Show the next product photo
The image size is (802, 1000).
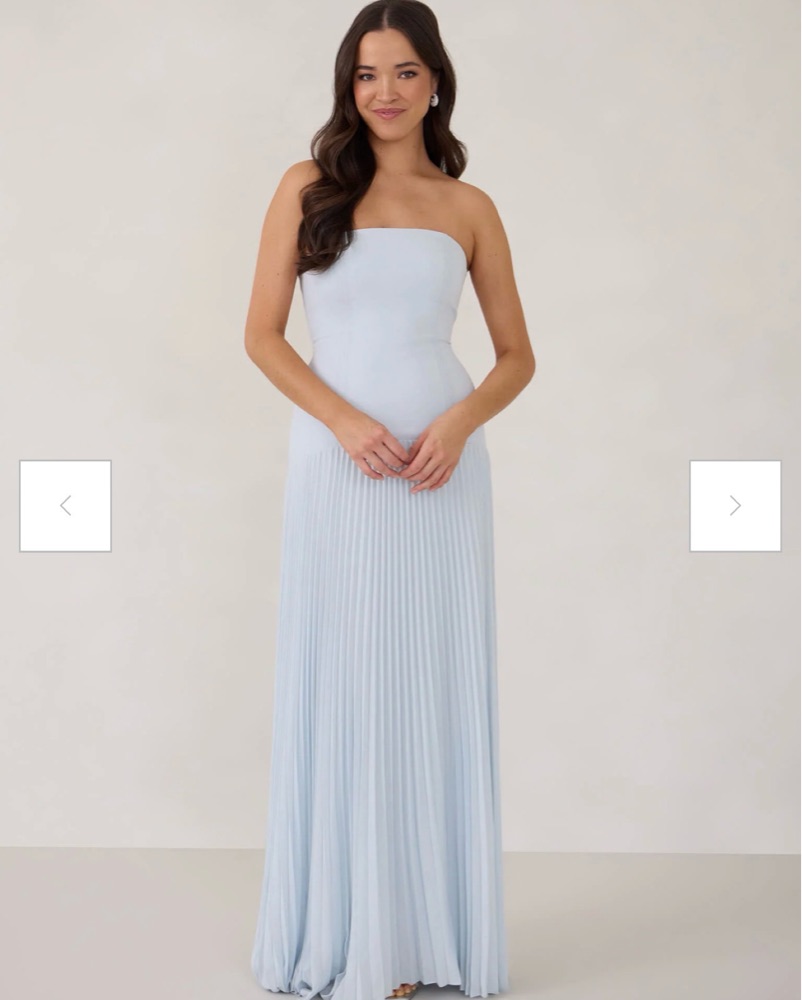735,506
